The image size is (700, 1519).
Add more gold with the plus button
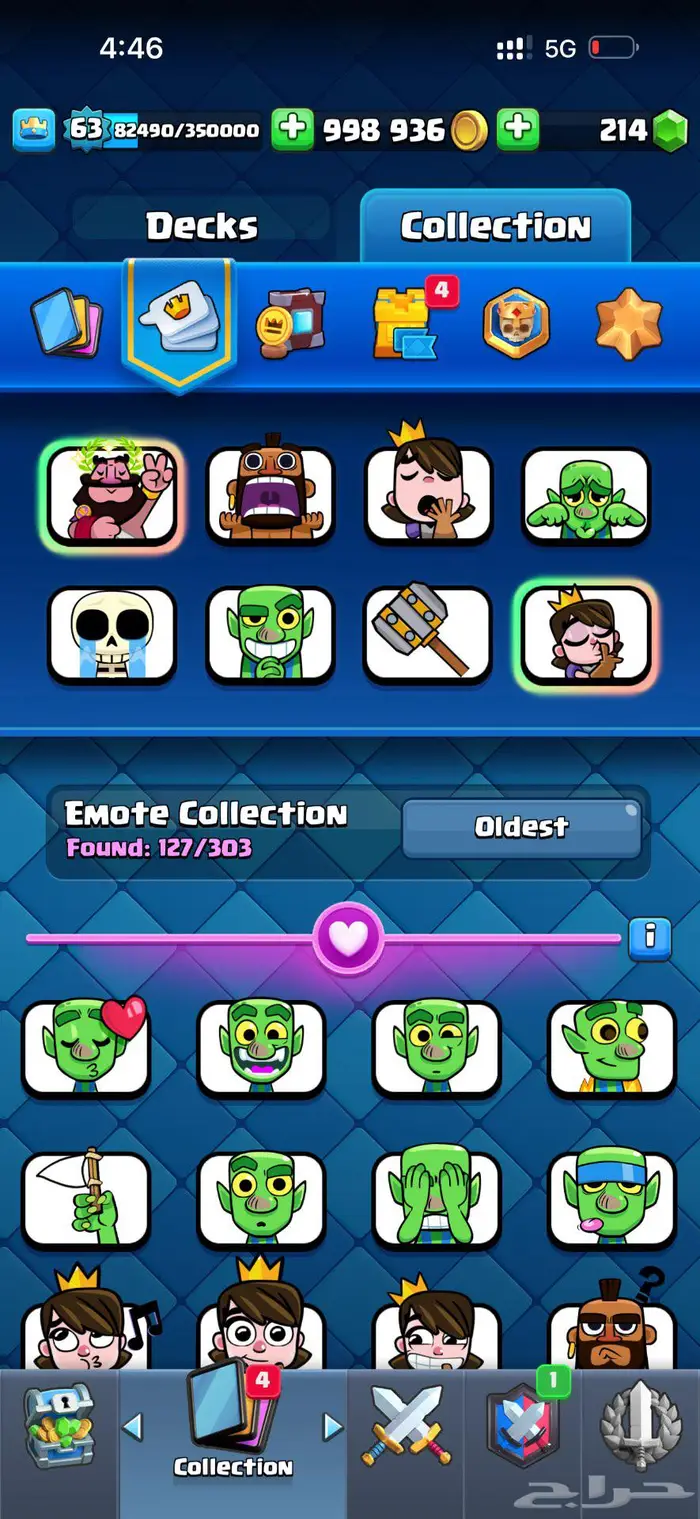coord(292,130)
